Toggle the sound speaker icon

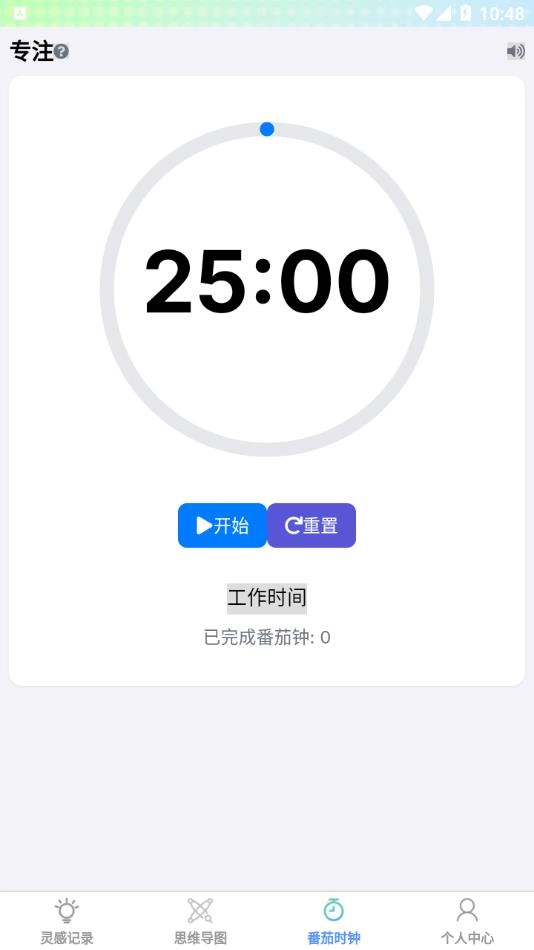pyautogui.click(x=516, y=51)
